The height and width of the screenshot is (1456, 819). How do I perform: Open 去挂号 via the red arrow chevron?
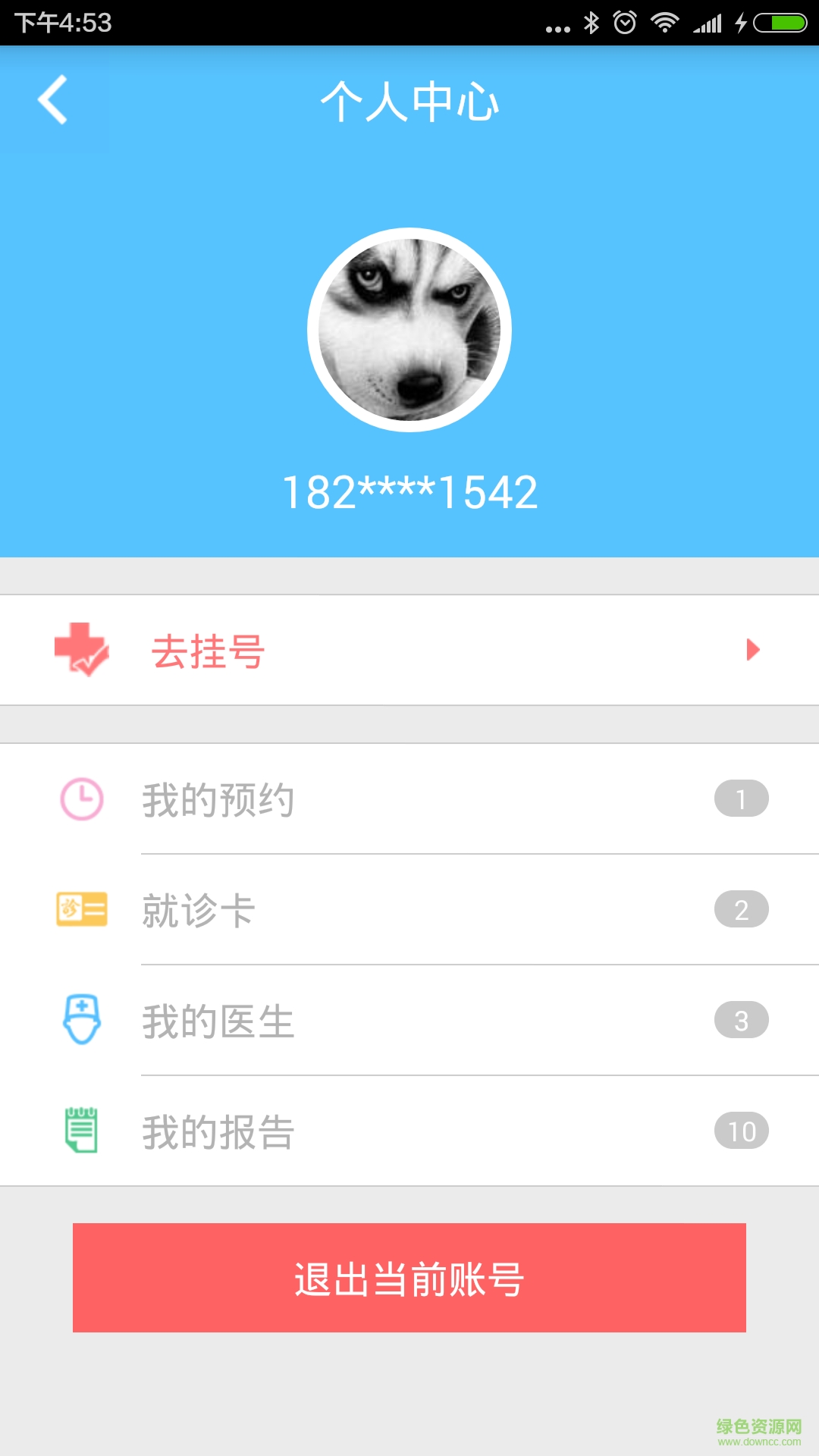(x=752, y=650)
